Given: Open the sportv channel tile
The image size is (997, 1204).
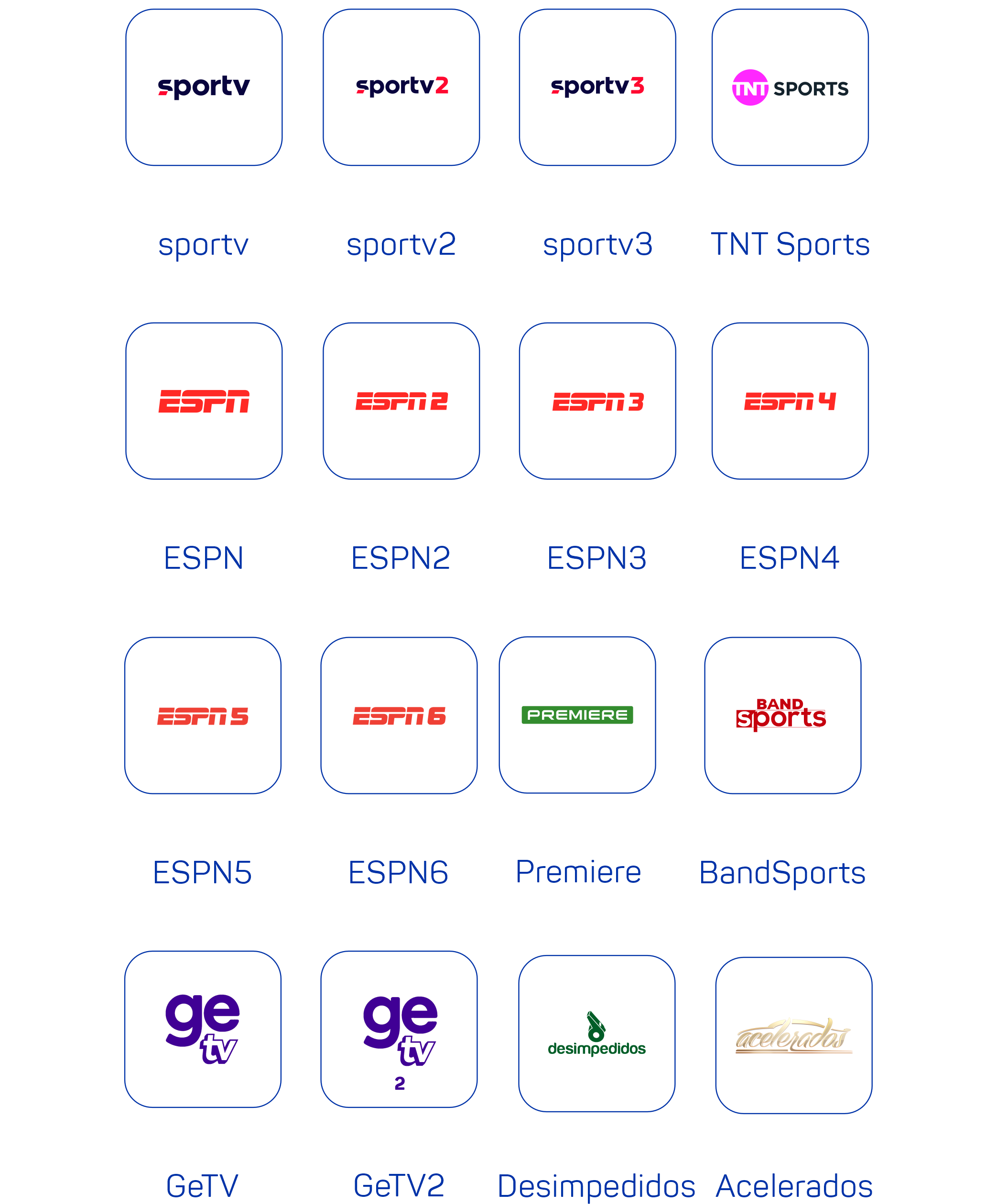Looking at the screenshot, I should tap(204, 87).
